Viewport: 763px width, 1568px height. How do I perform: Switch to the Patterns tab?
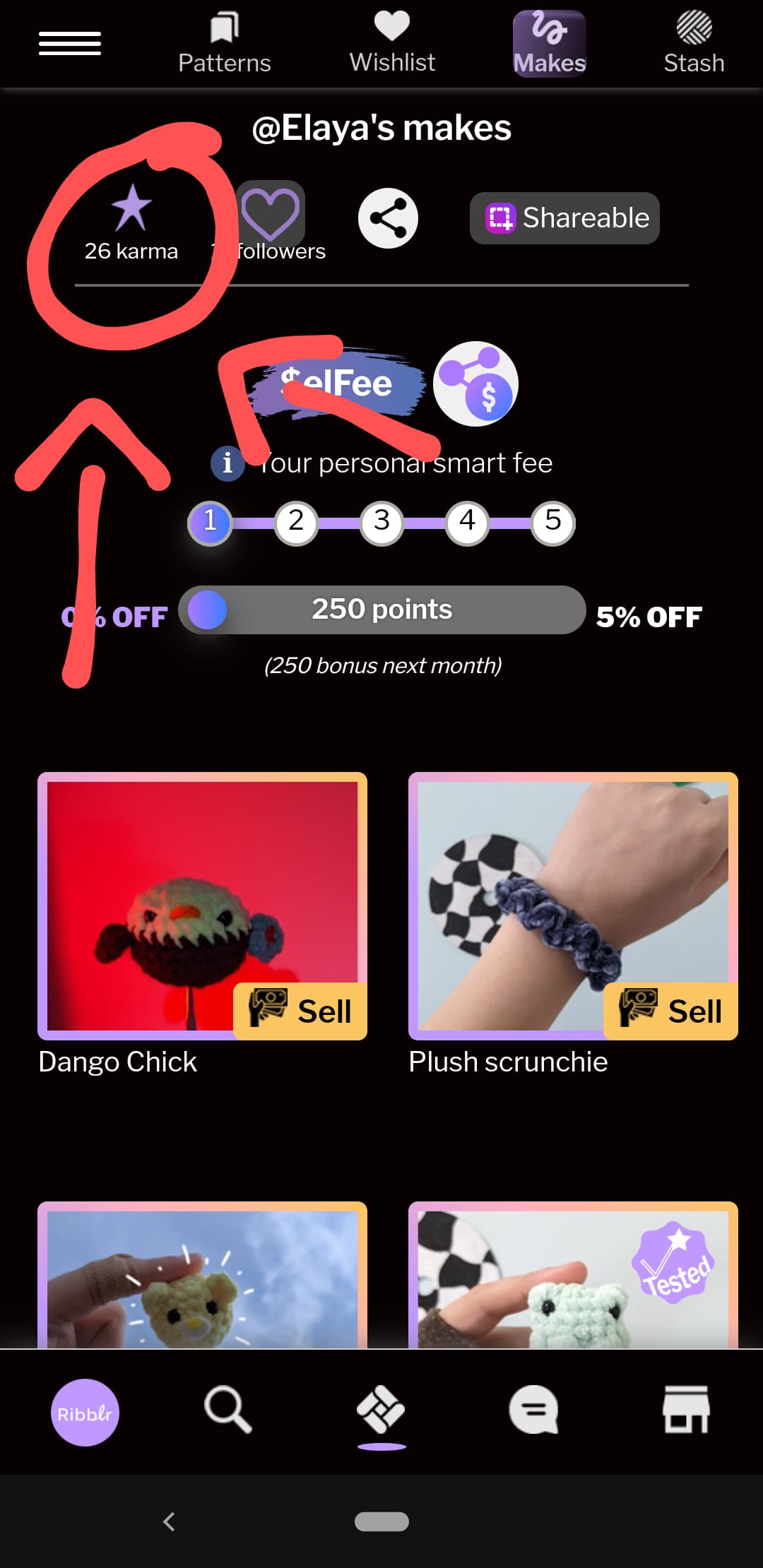click(x=225, y=44)
